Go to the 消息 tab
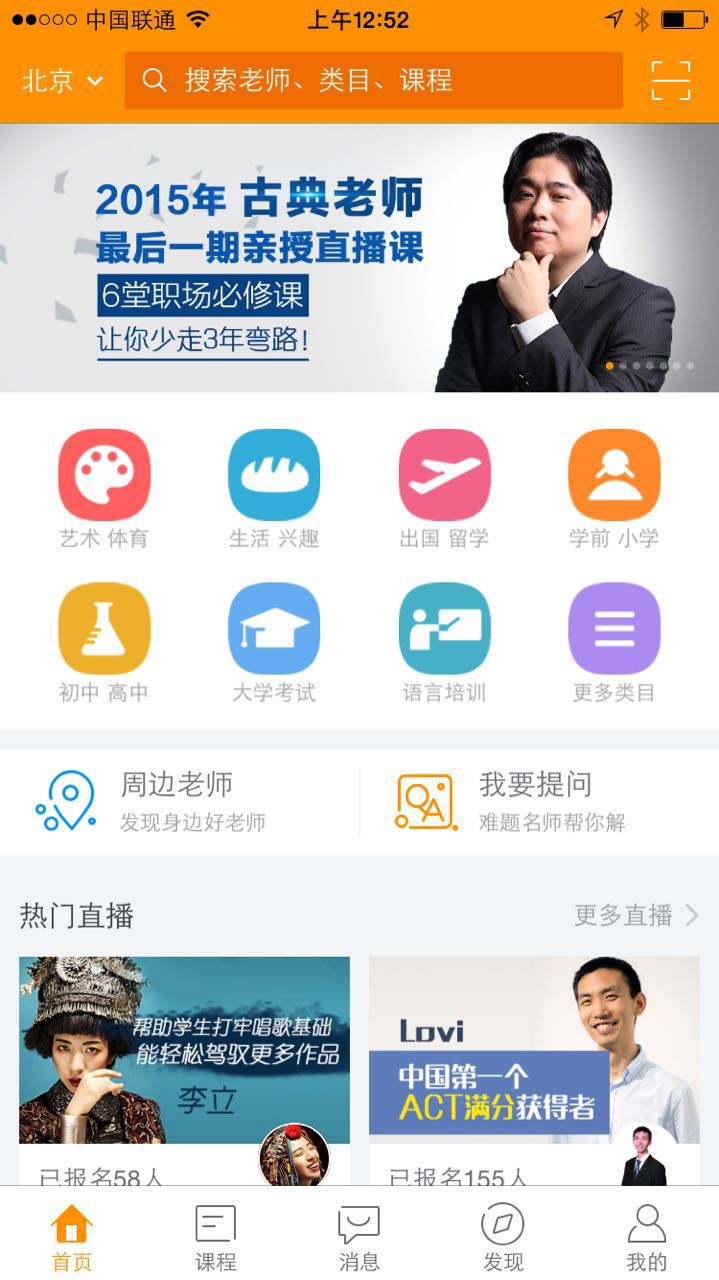 pos(359,1238)
